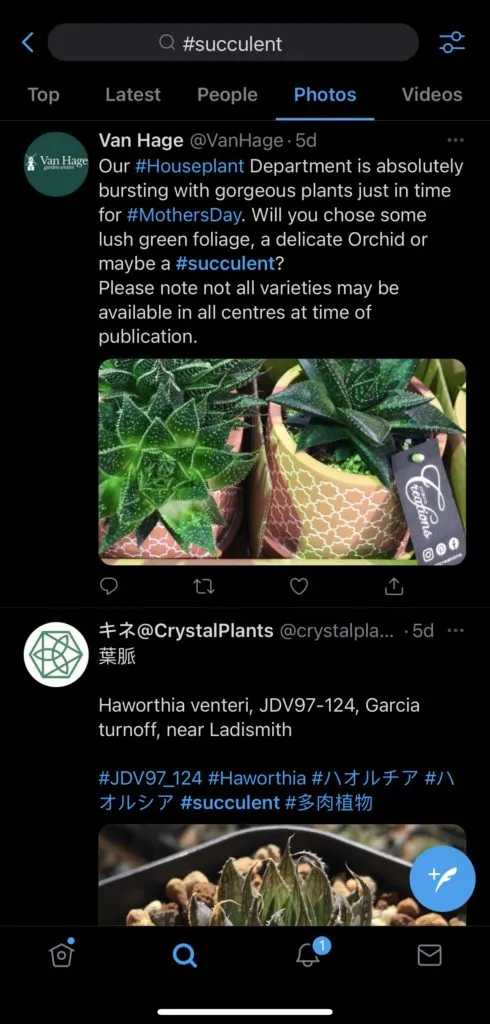
Task: Go back with the top-left arrow
Action: (27, 42)
